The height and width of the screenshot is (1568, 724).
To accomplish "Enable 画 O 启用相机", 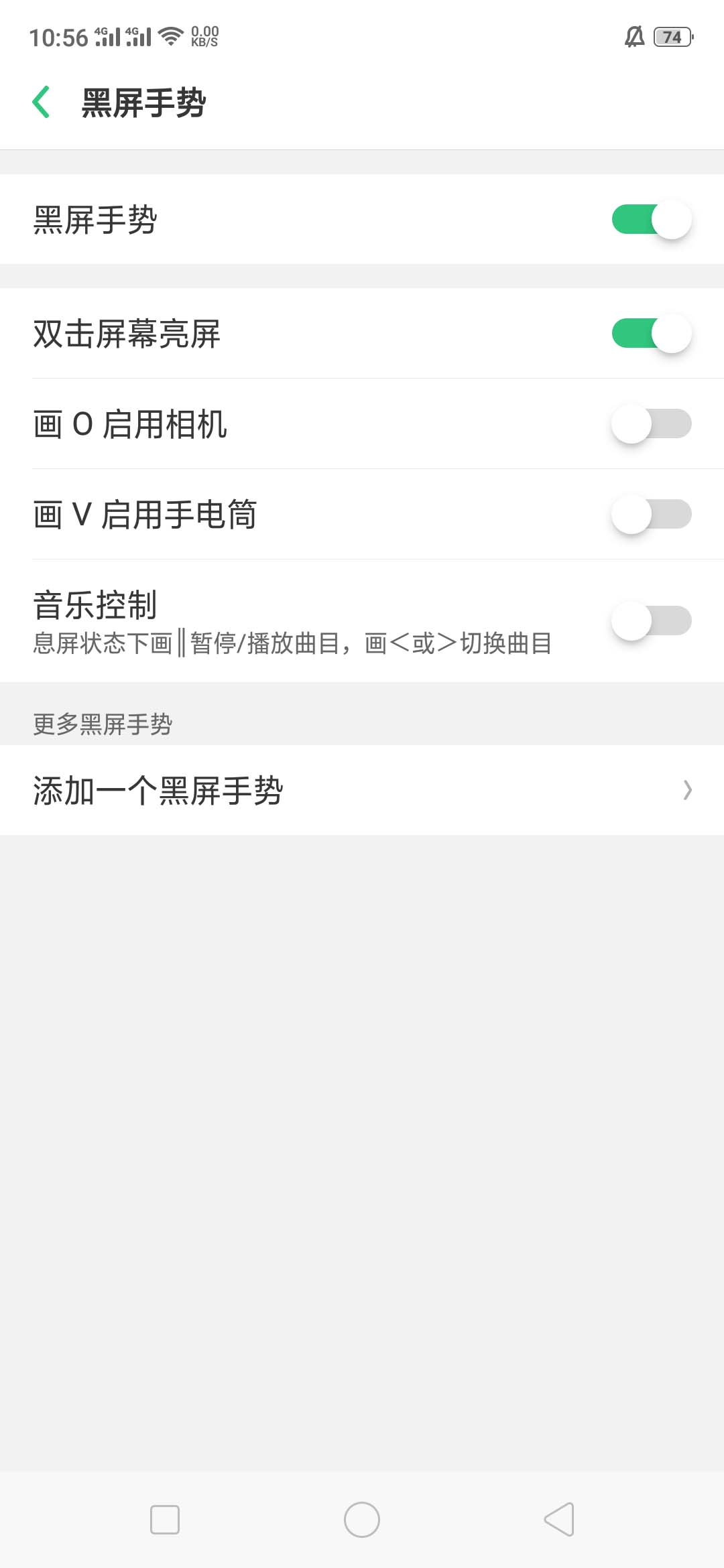I will [651, 424].
